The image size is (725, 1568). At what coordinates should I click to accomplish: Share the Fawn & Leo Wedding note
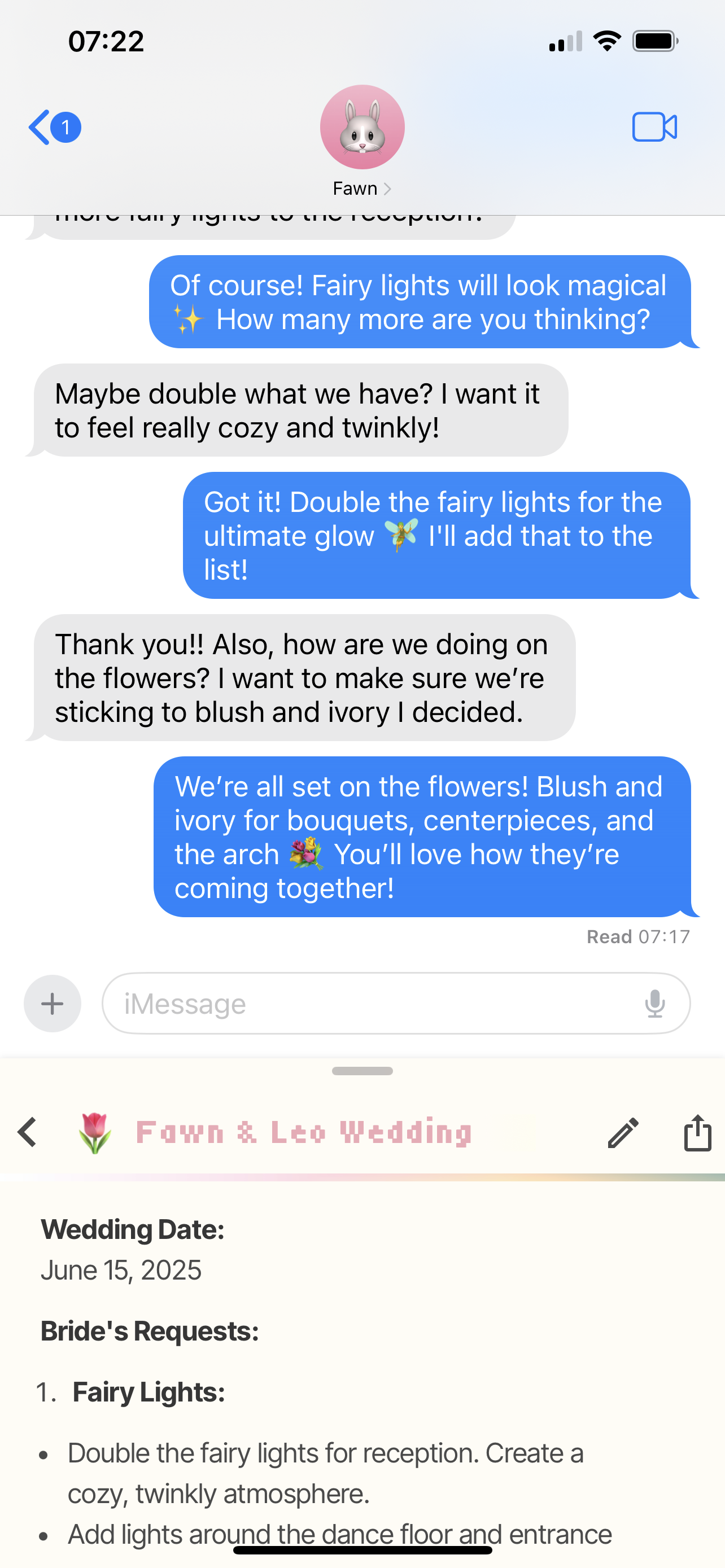pyautogui.click(x=697, y=1132)
